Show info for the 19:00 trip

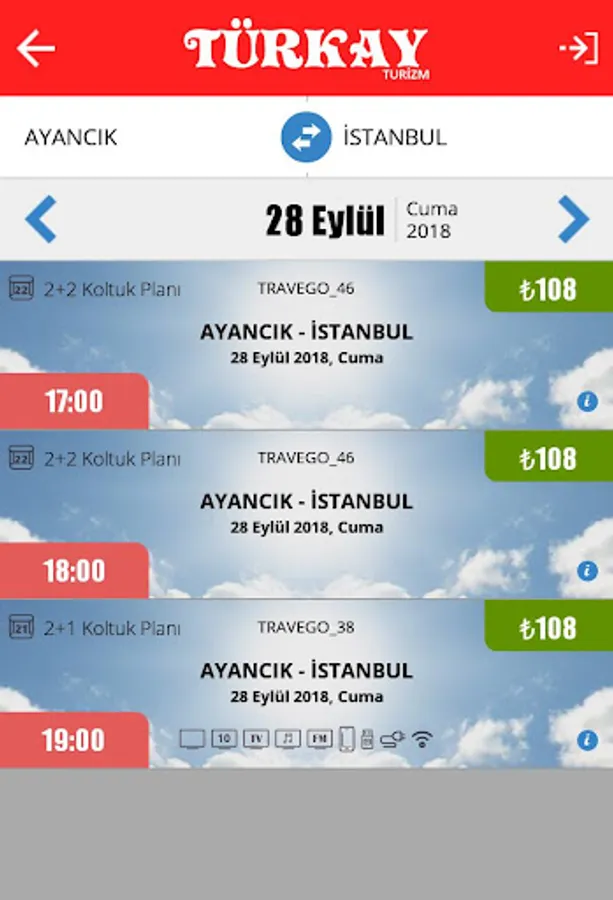pyautogui.click(x=588, y=740)
